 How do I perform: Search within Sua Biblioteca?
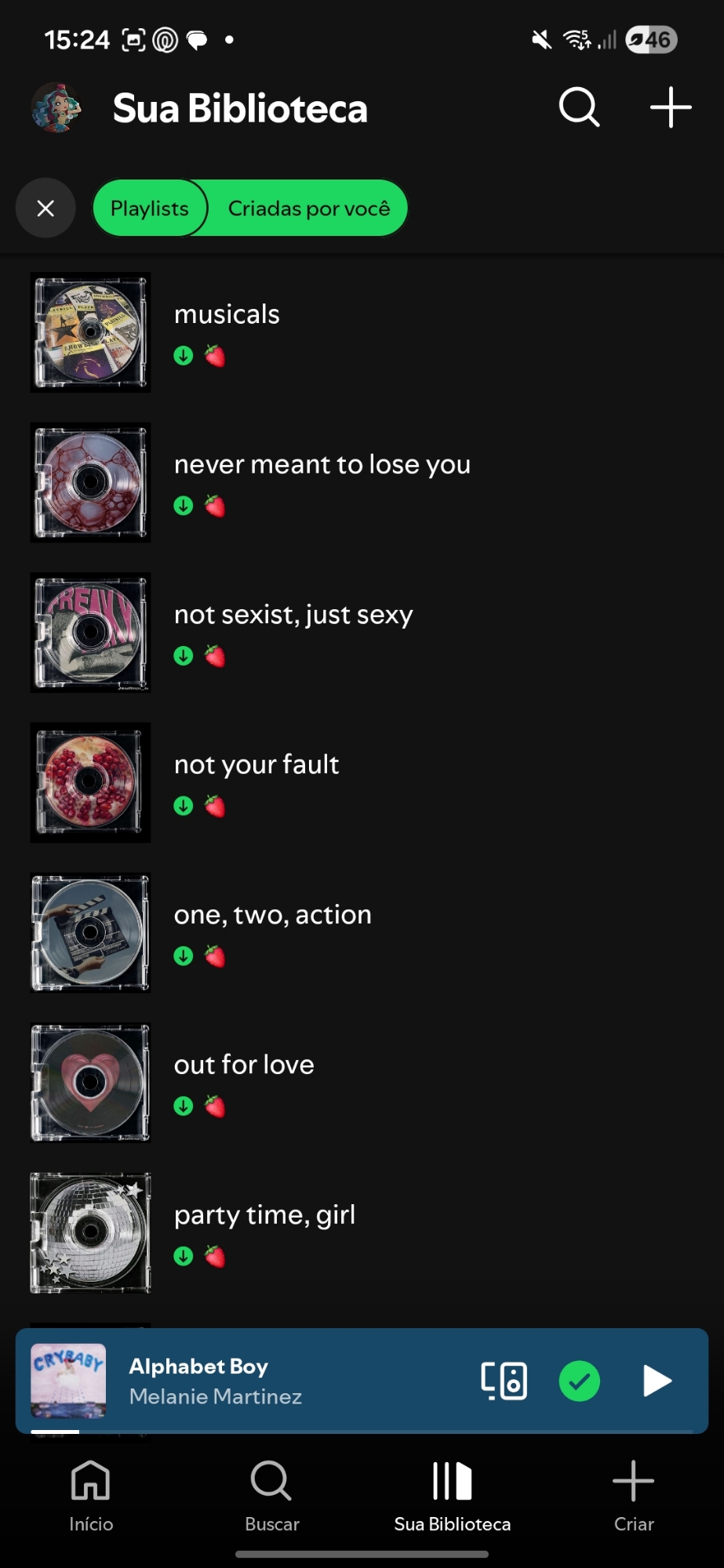(579, 107)
